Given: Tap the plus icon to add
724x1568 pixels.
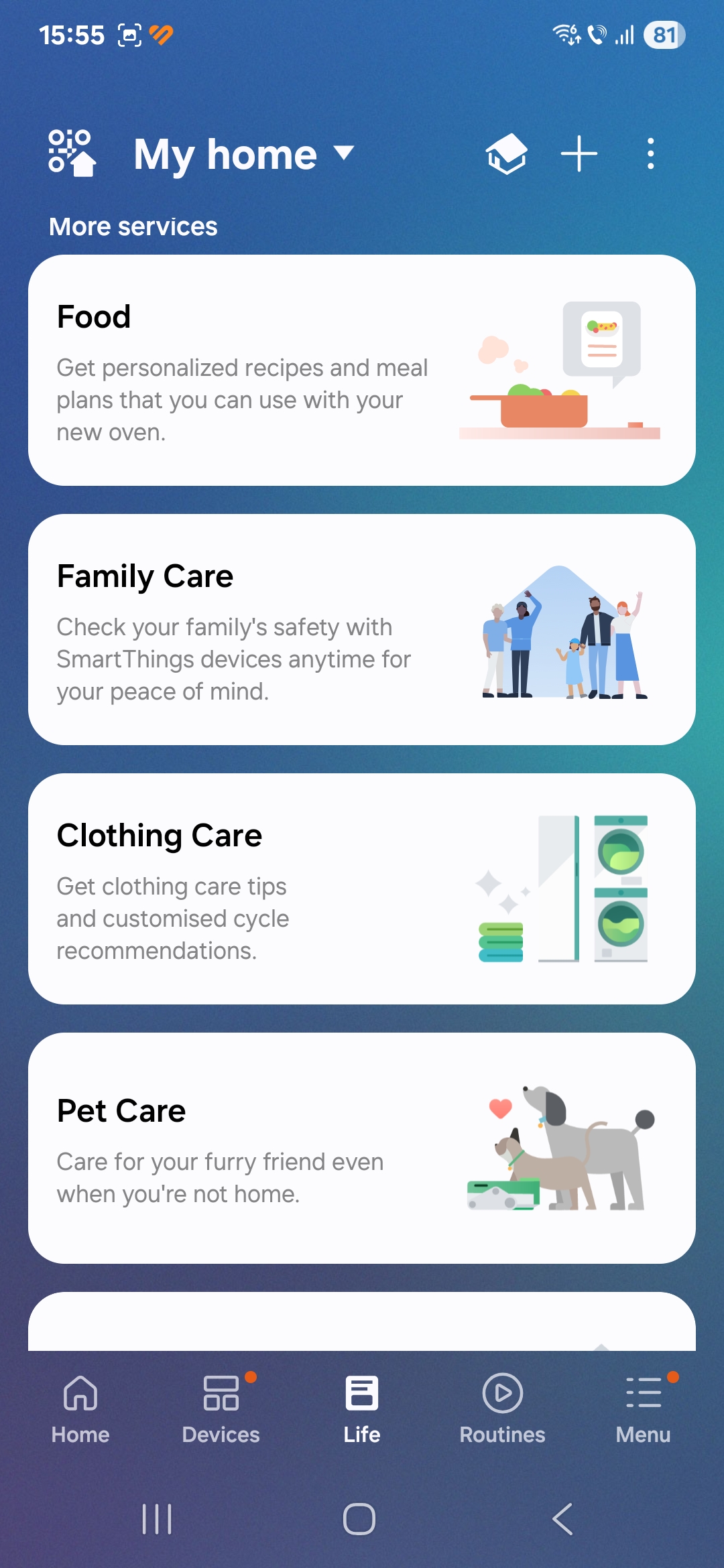Looking at the screenshot, I should [579, 154].
